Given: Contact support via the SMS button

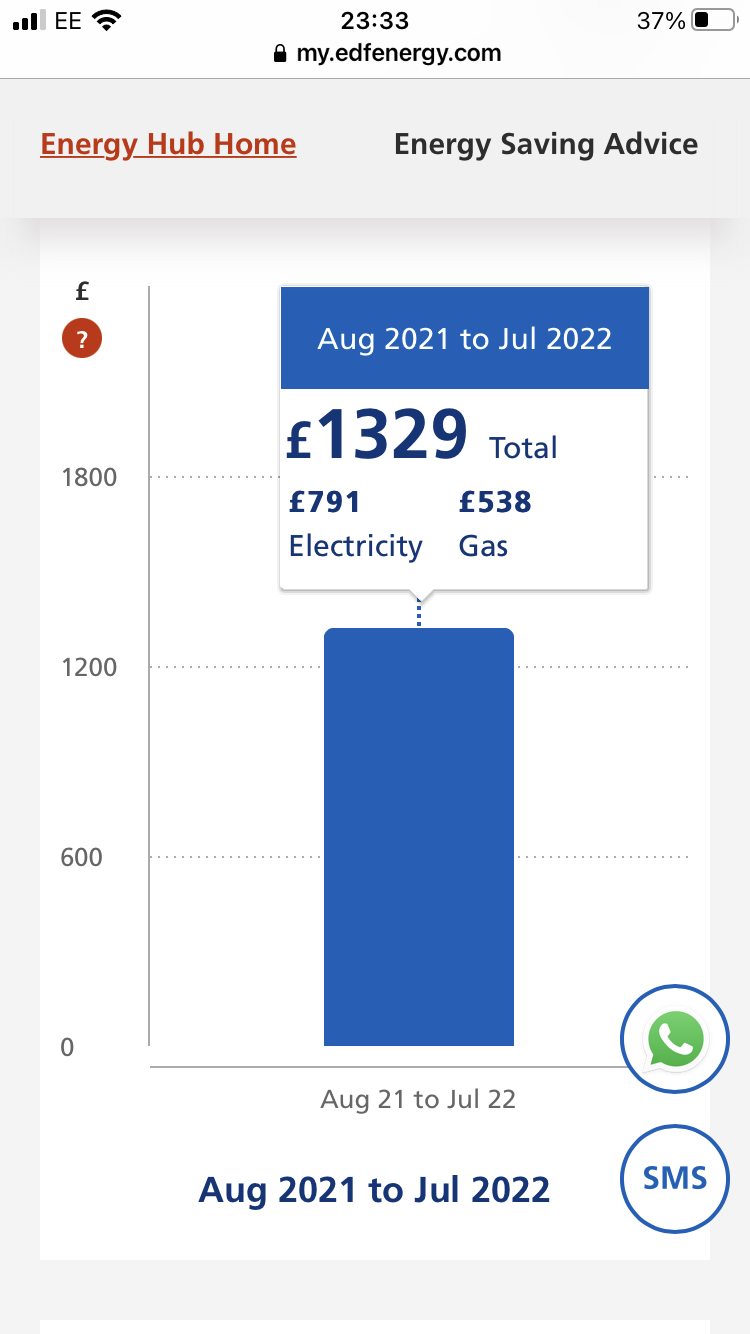Looking at the screenshot, I should coord(675,1178).
